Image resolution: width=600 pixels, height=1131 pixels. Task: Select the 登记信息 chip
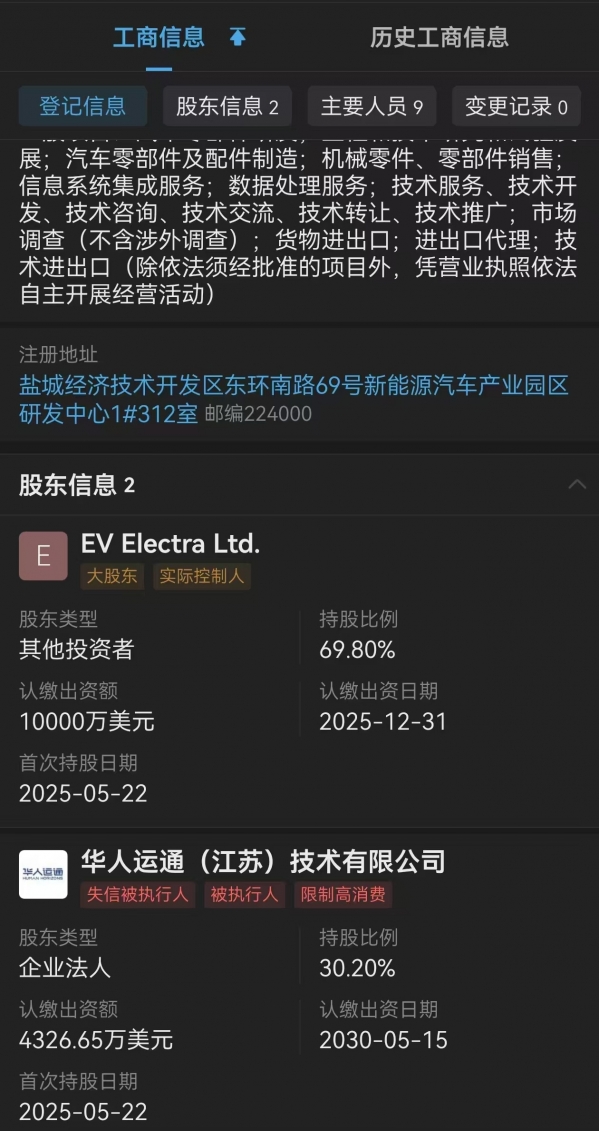tap(83, 107)
